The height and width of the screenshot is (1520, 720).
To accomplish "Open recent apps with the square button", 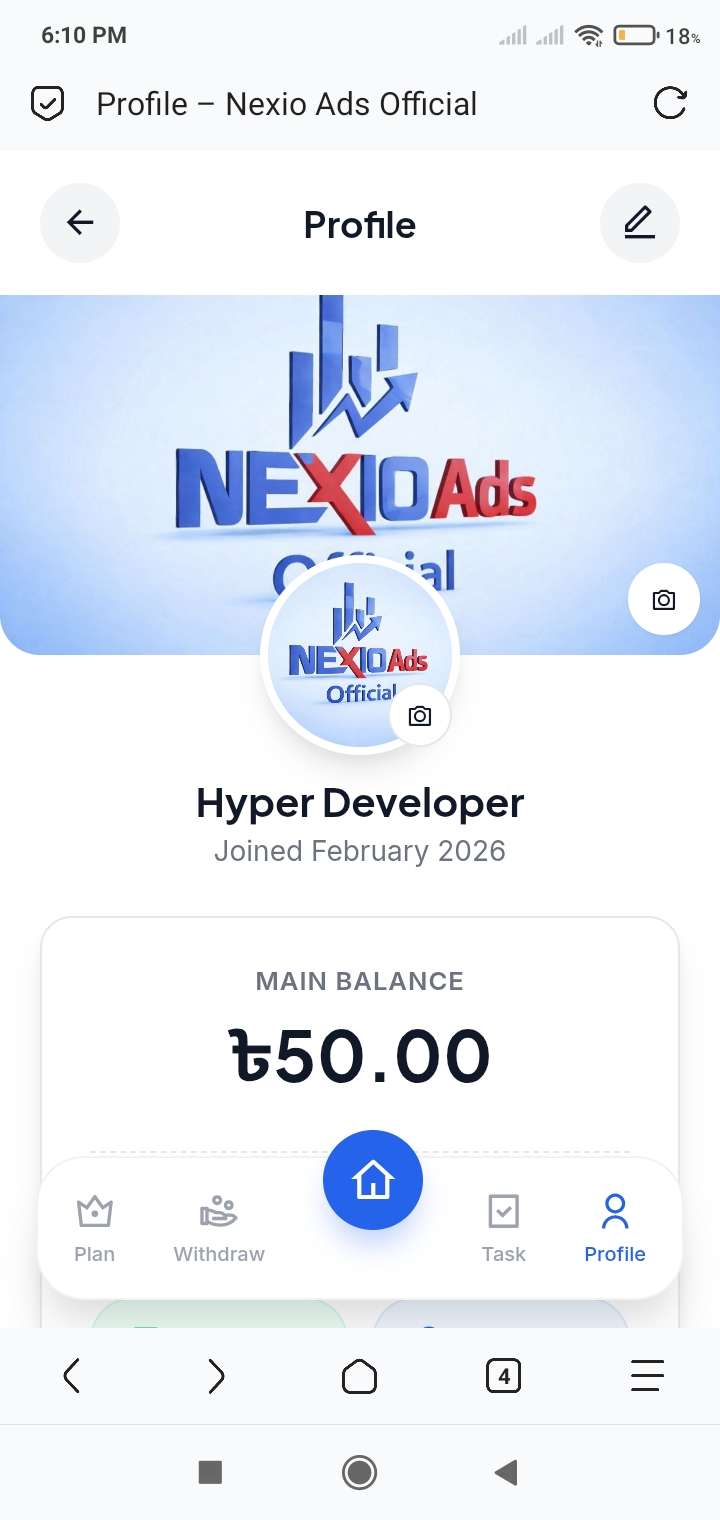I will [x=210, y=1472].
